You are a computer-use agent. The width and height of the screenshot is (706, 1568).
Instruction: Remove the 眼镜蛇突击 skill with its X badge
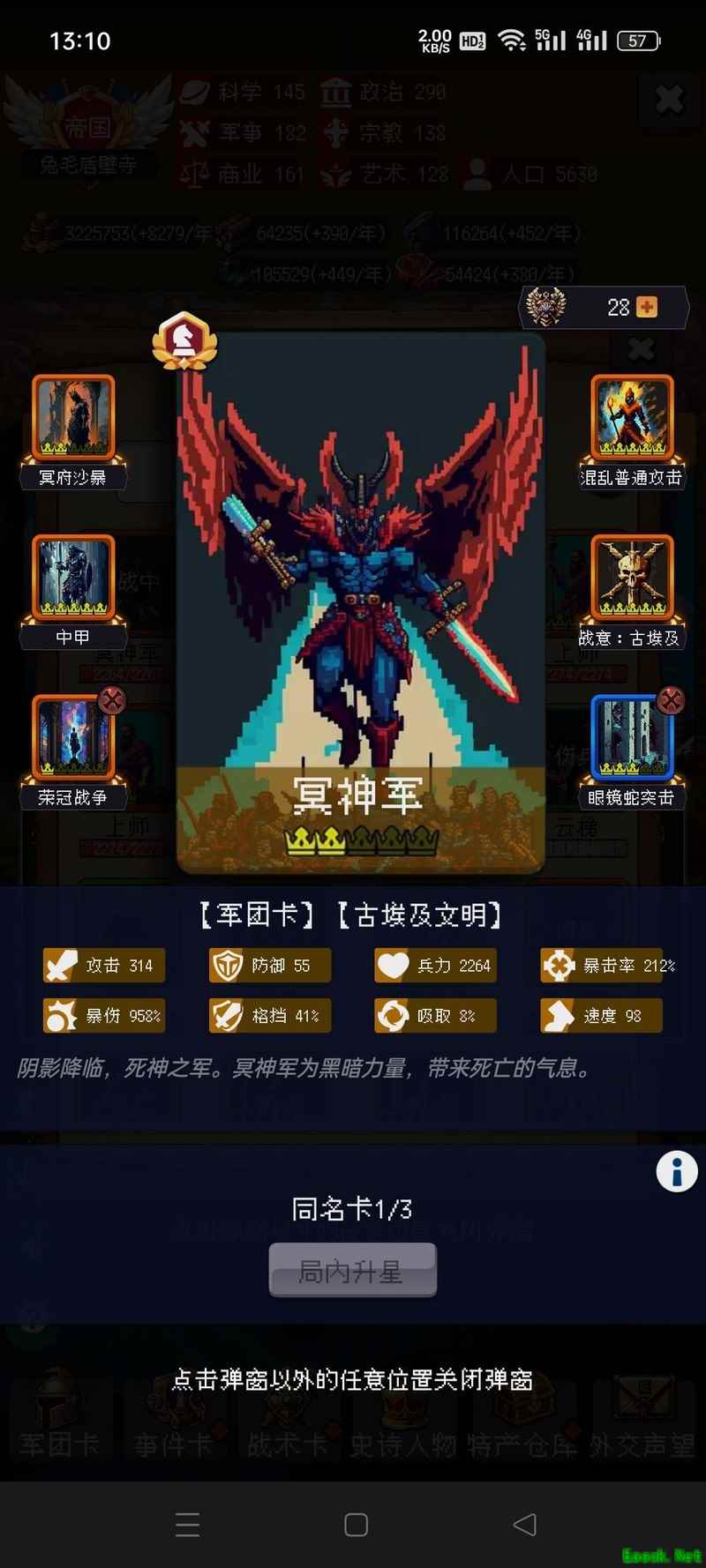[x=672, y=701]
